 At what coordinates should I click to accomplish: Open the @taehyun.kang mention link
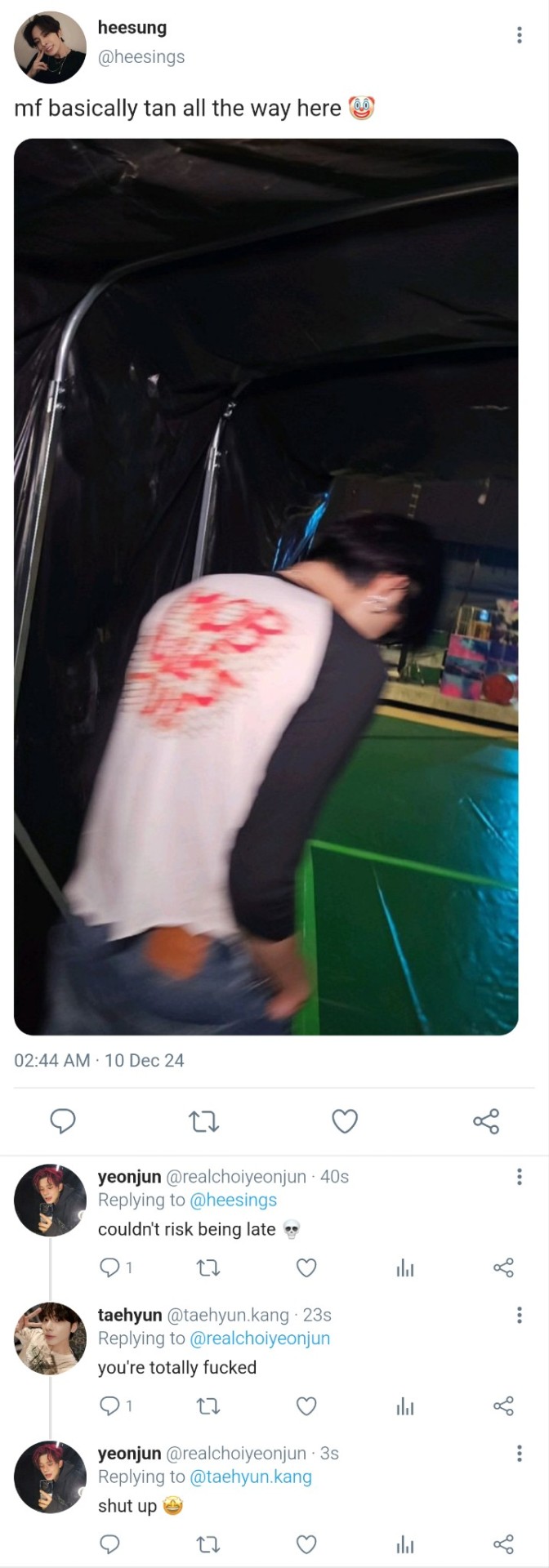coord(250,1477)
